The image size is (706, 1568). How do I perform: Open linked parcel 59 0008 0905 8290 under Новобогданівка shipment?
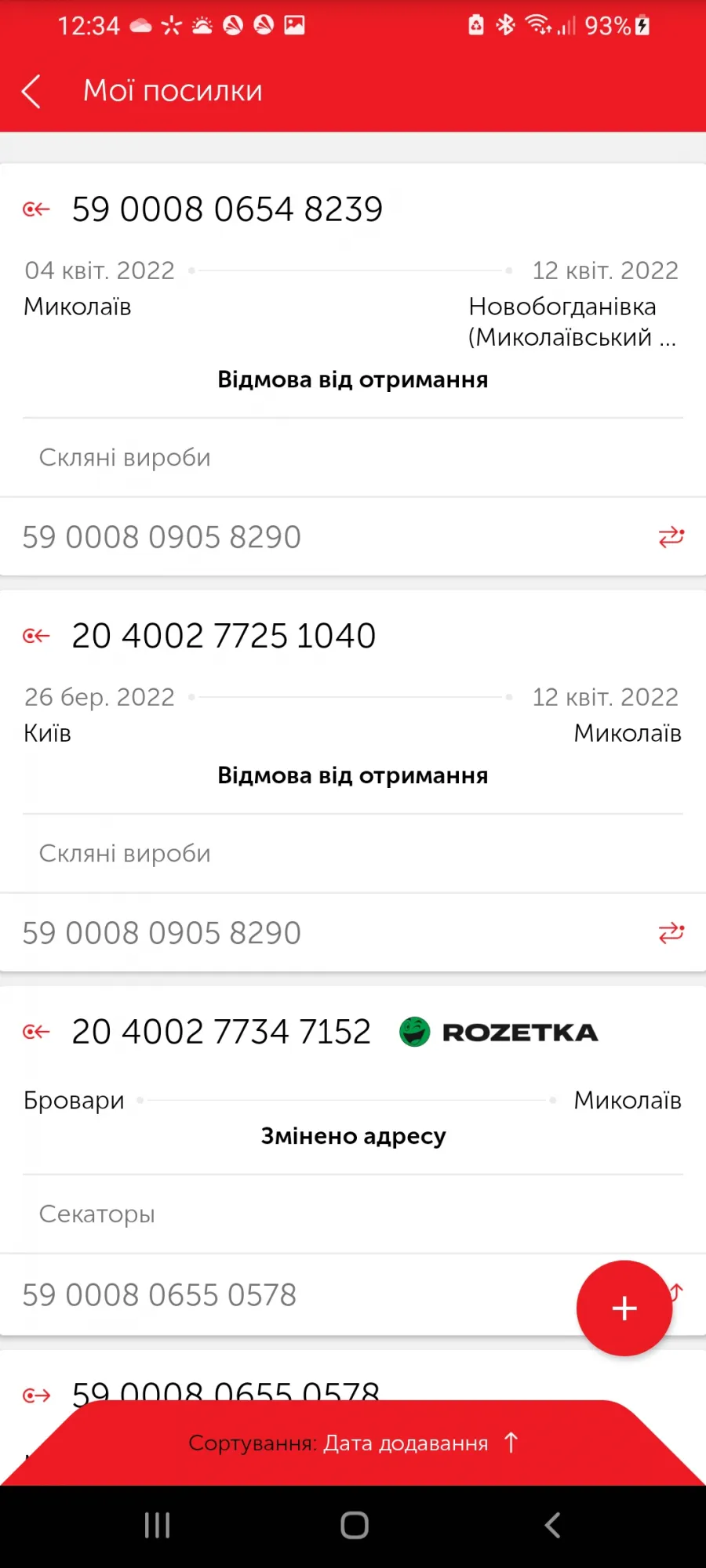coord(353,537)
